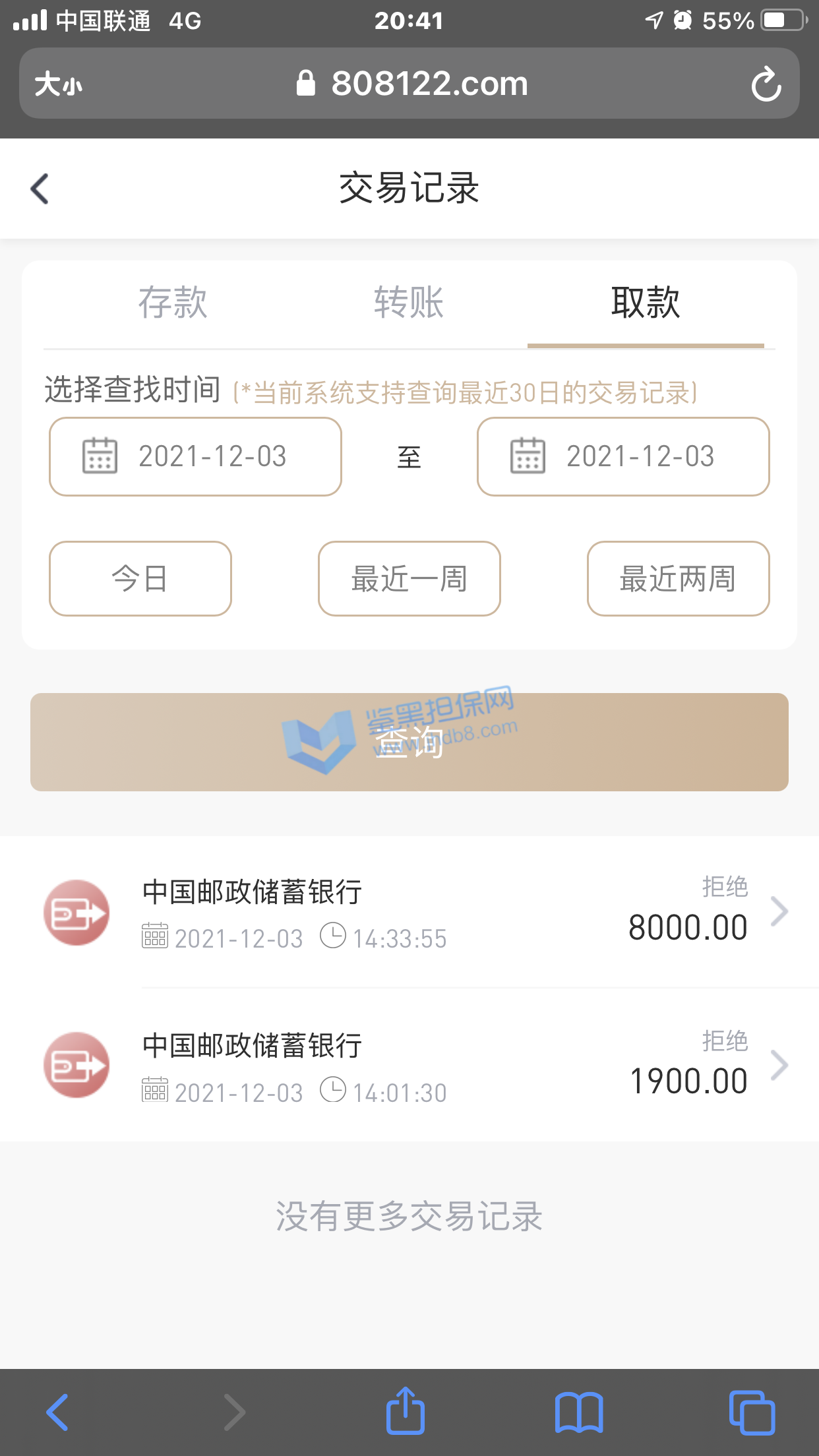Open the 大小 text size menu
Screen dimensions: 819x1456
pos(58,84)
